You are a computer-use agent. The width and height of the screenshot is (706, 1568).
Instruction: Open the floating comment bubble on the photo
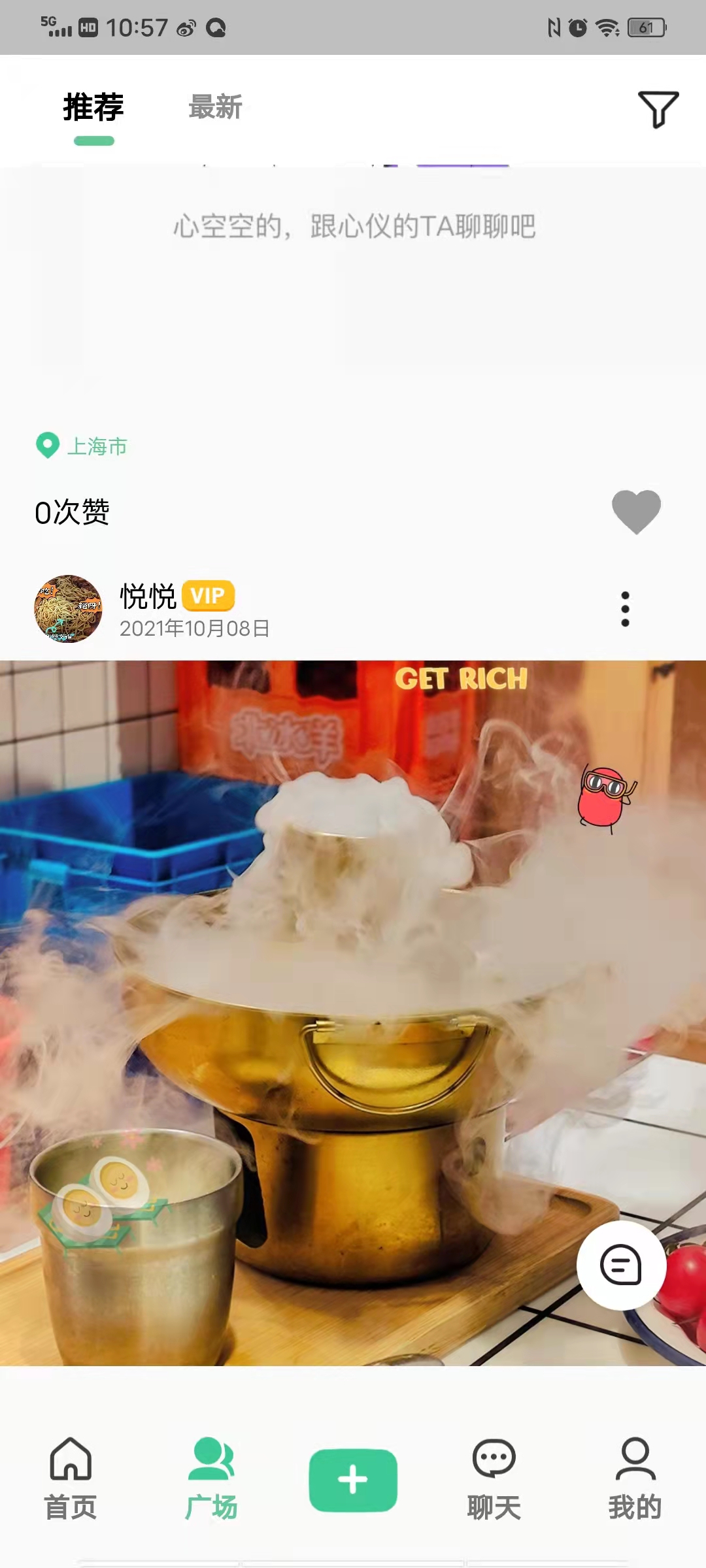(x=620, y=1266)
